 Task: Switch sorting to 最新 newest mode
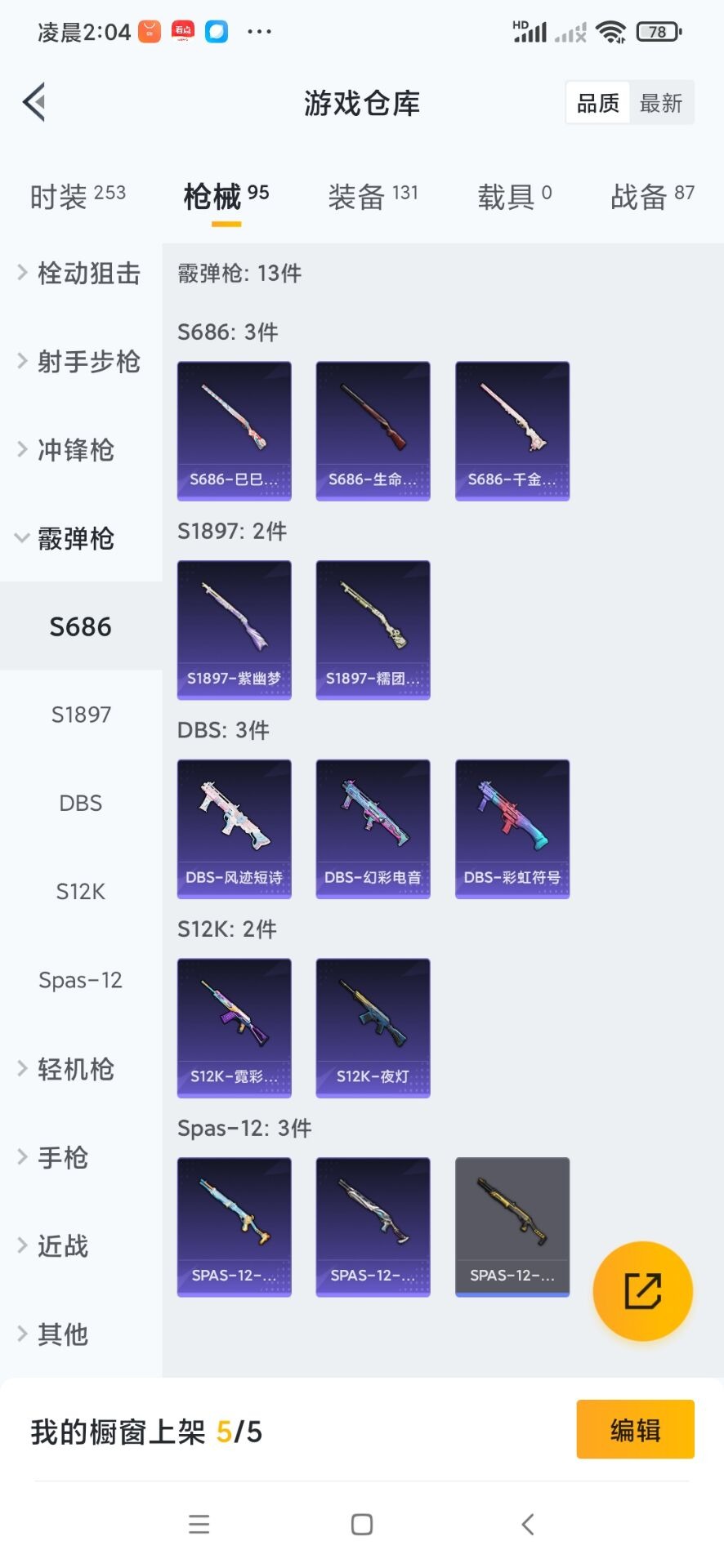pyautogui.click(x=662, y=102)
